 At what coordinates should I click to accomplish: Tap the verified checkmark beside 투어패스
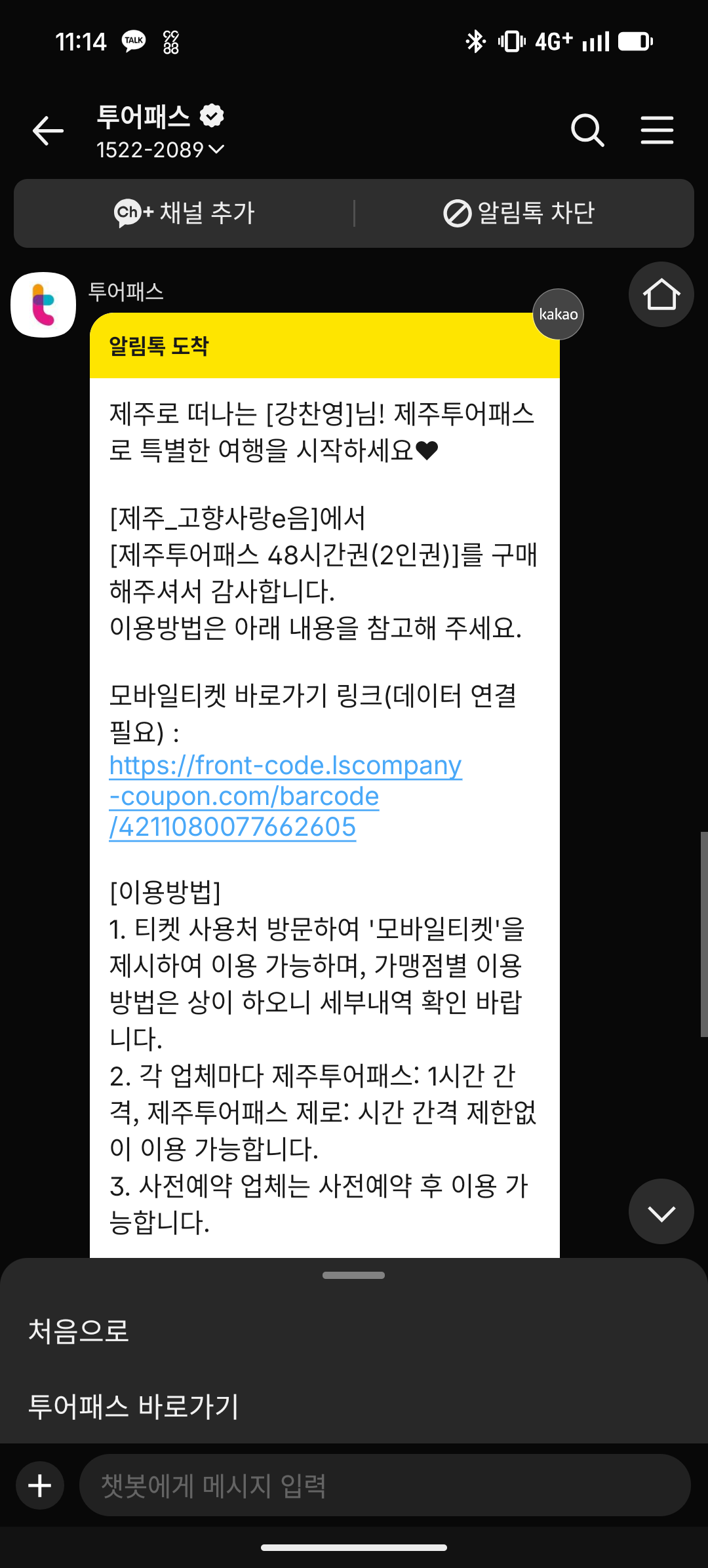(x=211, y=115)
